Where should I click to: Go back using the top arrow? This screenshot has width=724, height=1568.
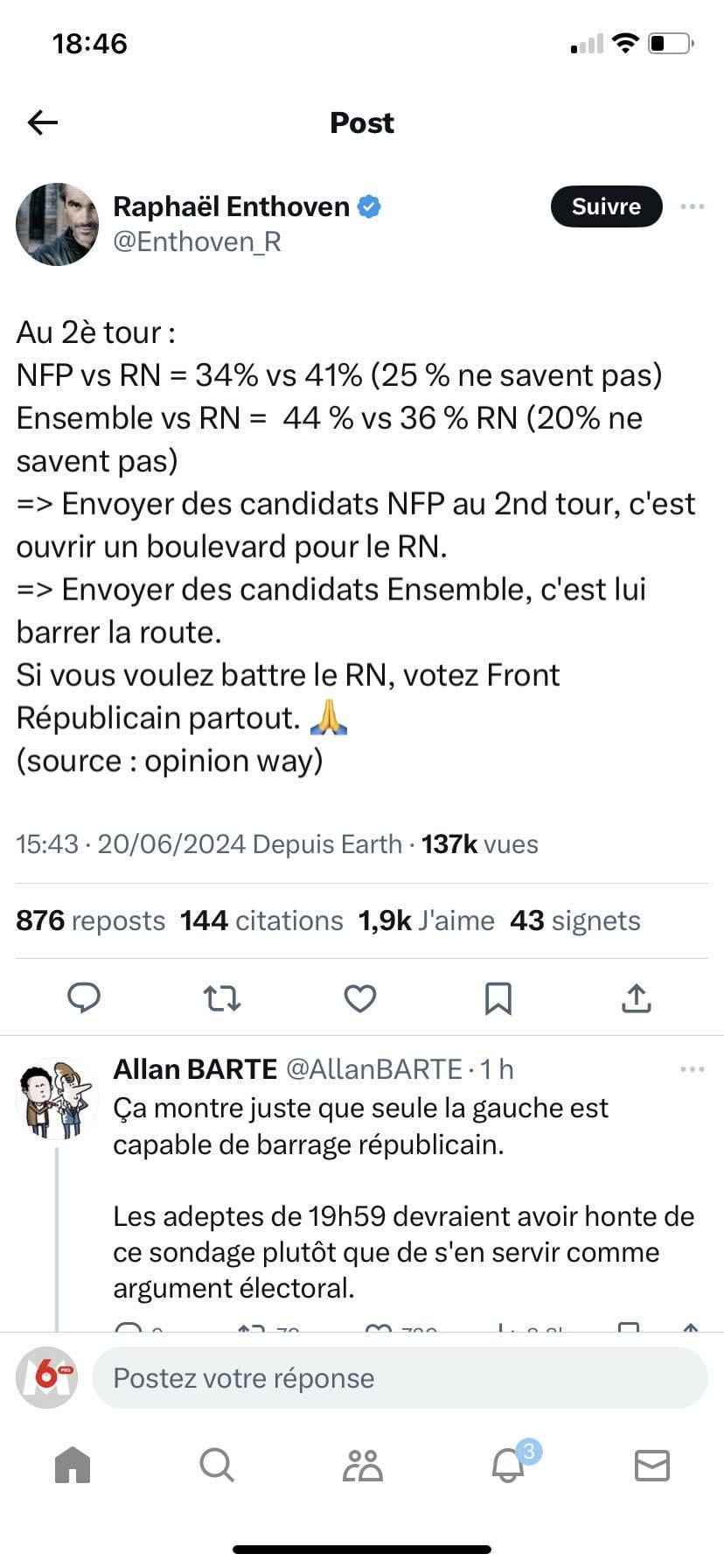point(43,122)
